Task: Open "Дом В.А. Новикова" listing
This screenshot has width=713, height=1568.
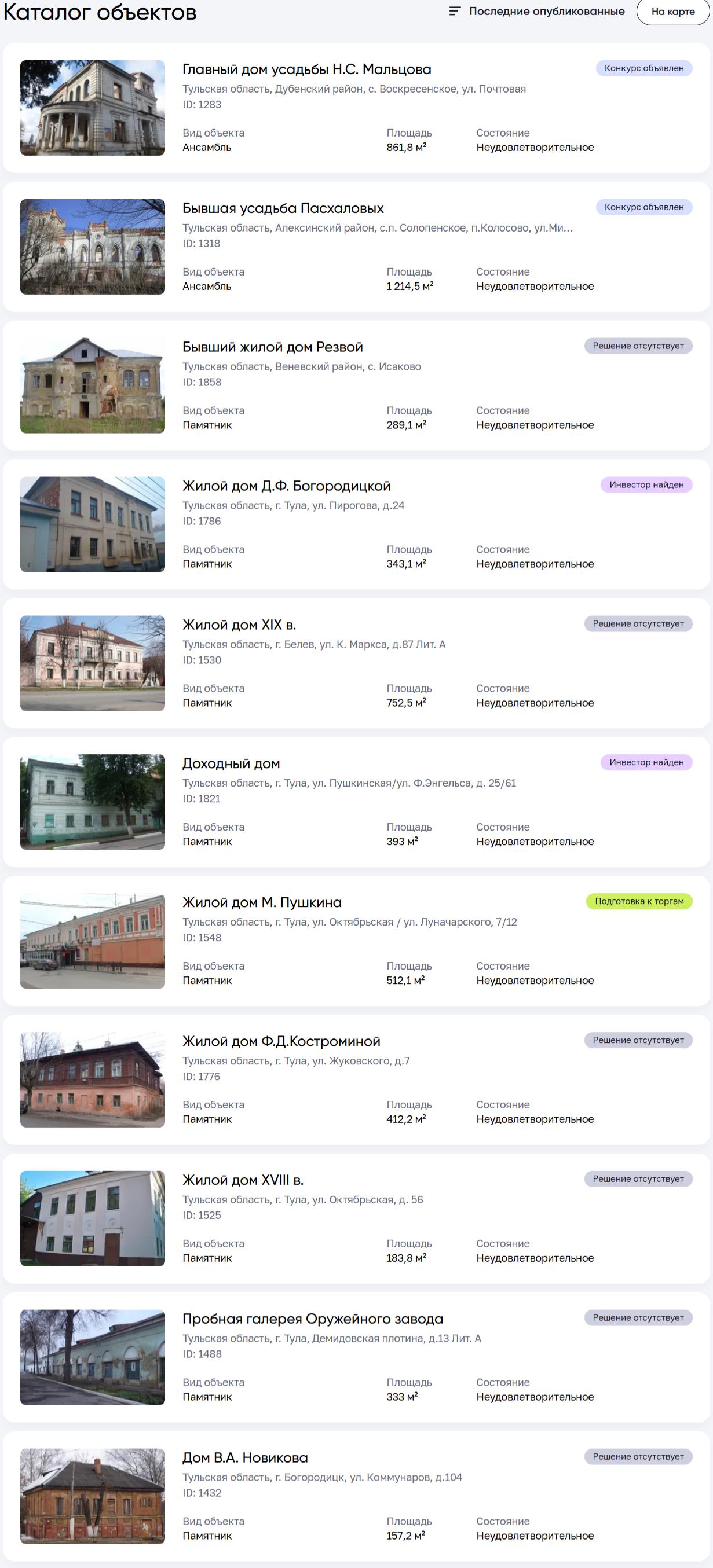Action: 247,1458
